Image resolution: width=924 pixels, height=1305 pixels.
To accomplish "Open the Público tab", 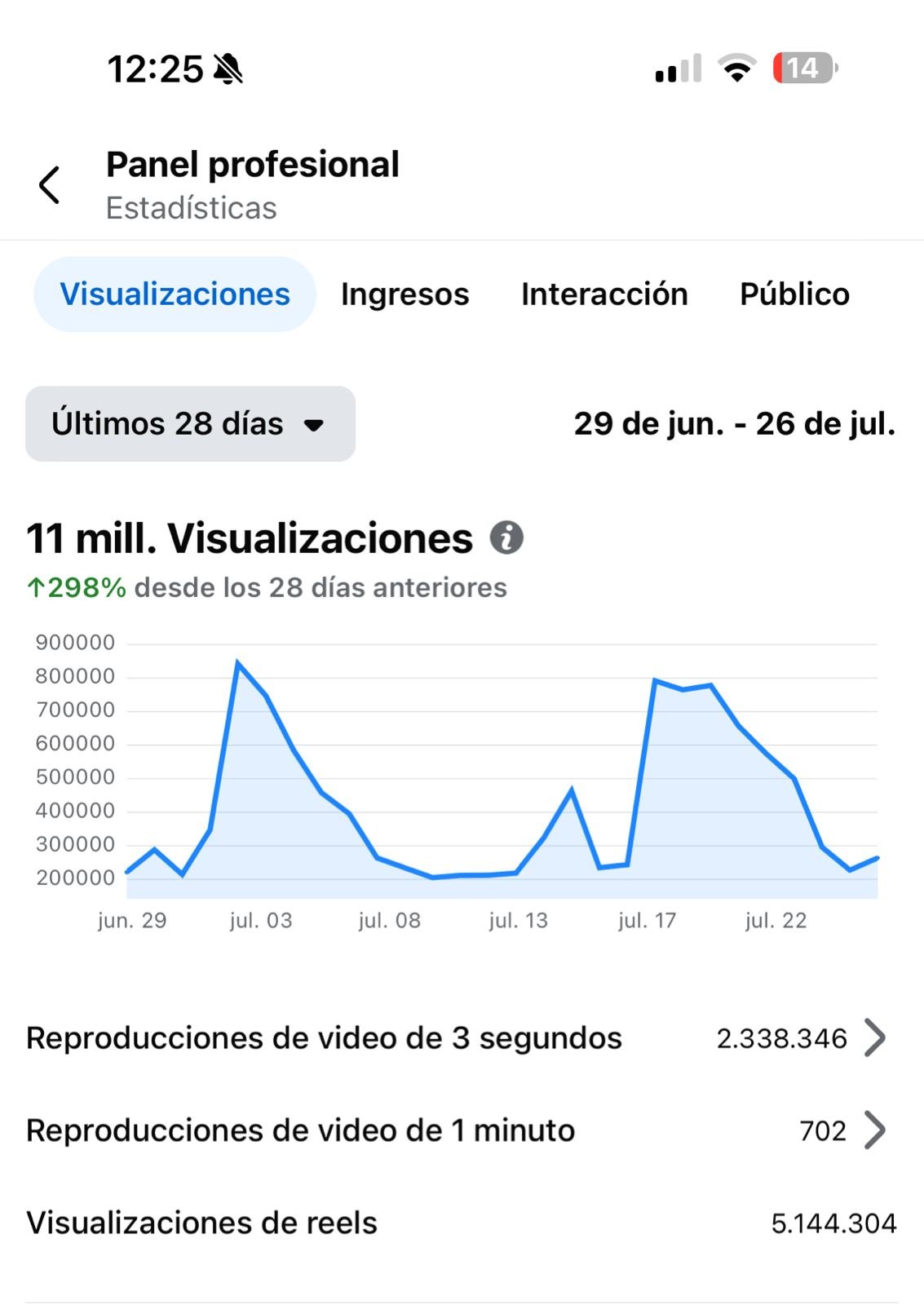I will [794, 294].
